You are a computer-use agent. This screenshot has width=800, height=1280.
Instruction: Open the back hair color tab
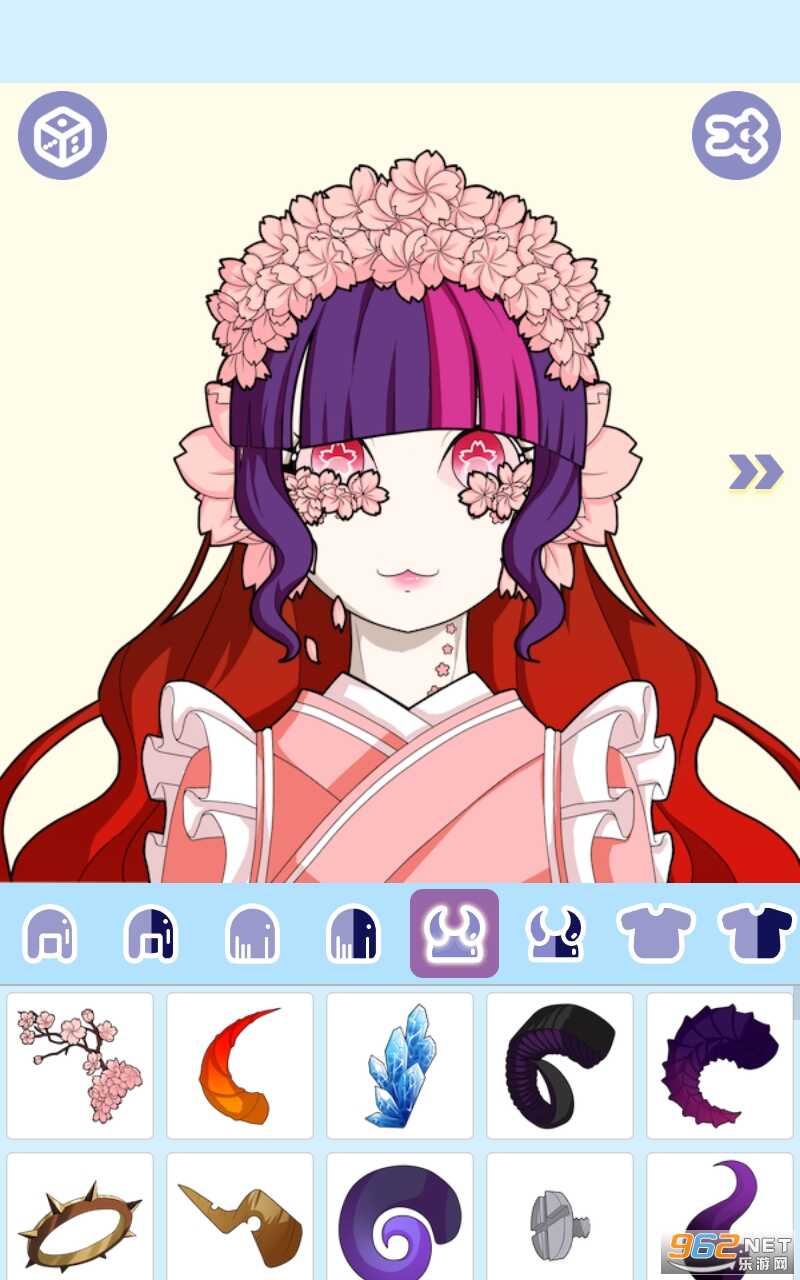pyautogui.click(x=354, y=934)
